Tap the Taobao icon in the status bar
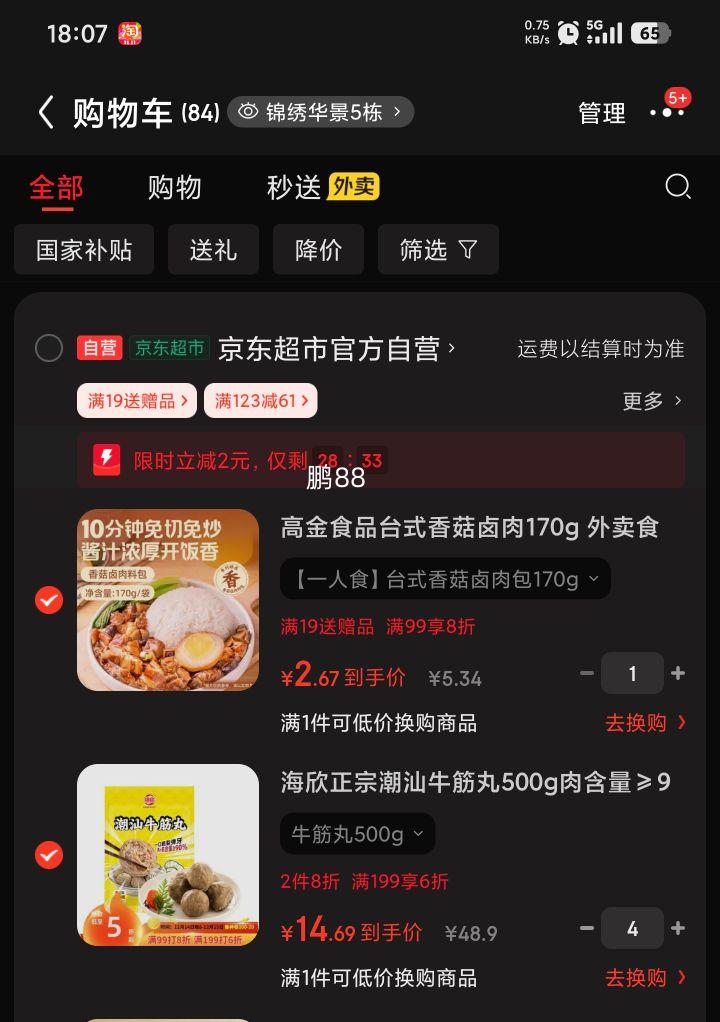This screenshot has width=720, height=1022. point(131,33)
